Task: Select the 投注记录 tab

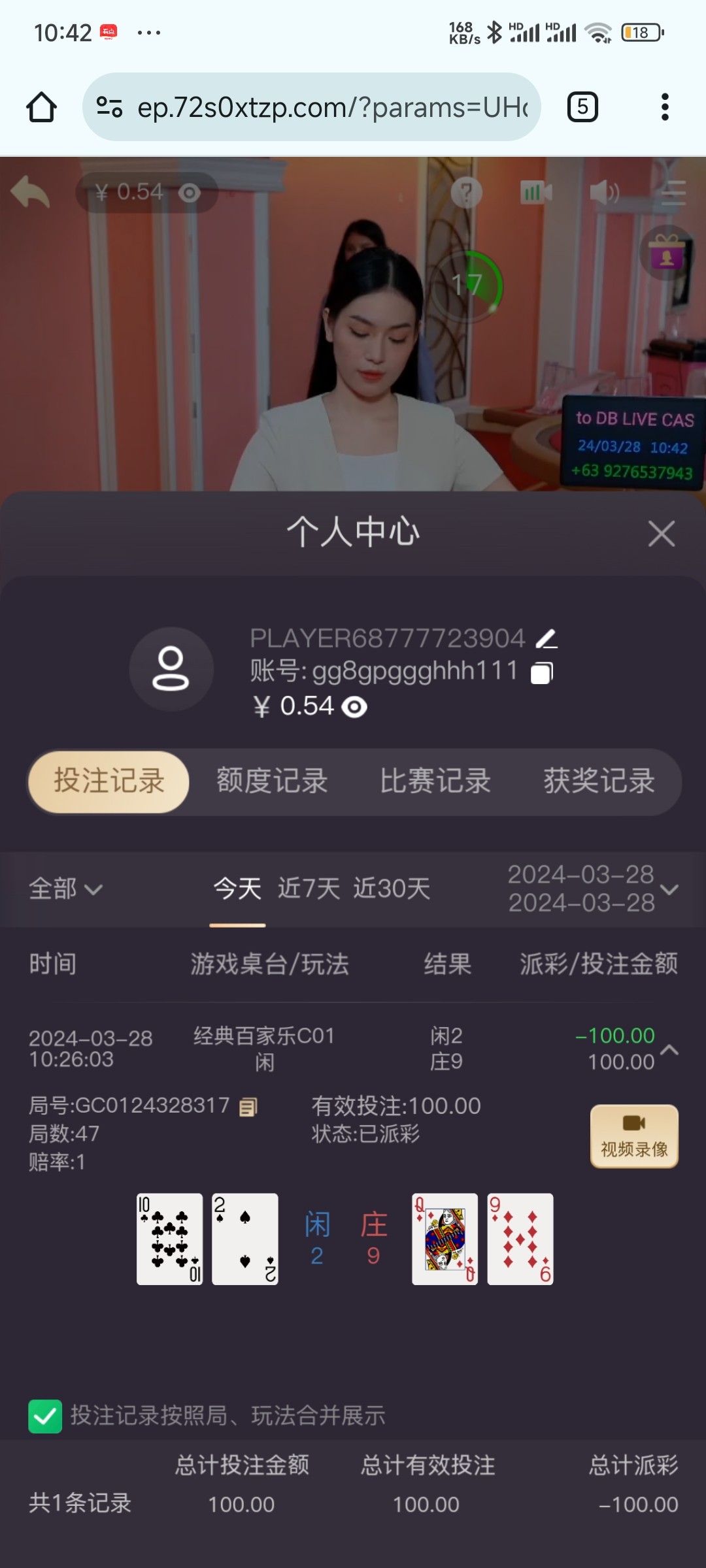Action: 109,781
